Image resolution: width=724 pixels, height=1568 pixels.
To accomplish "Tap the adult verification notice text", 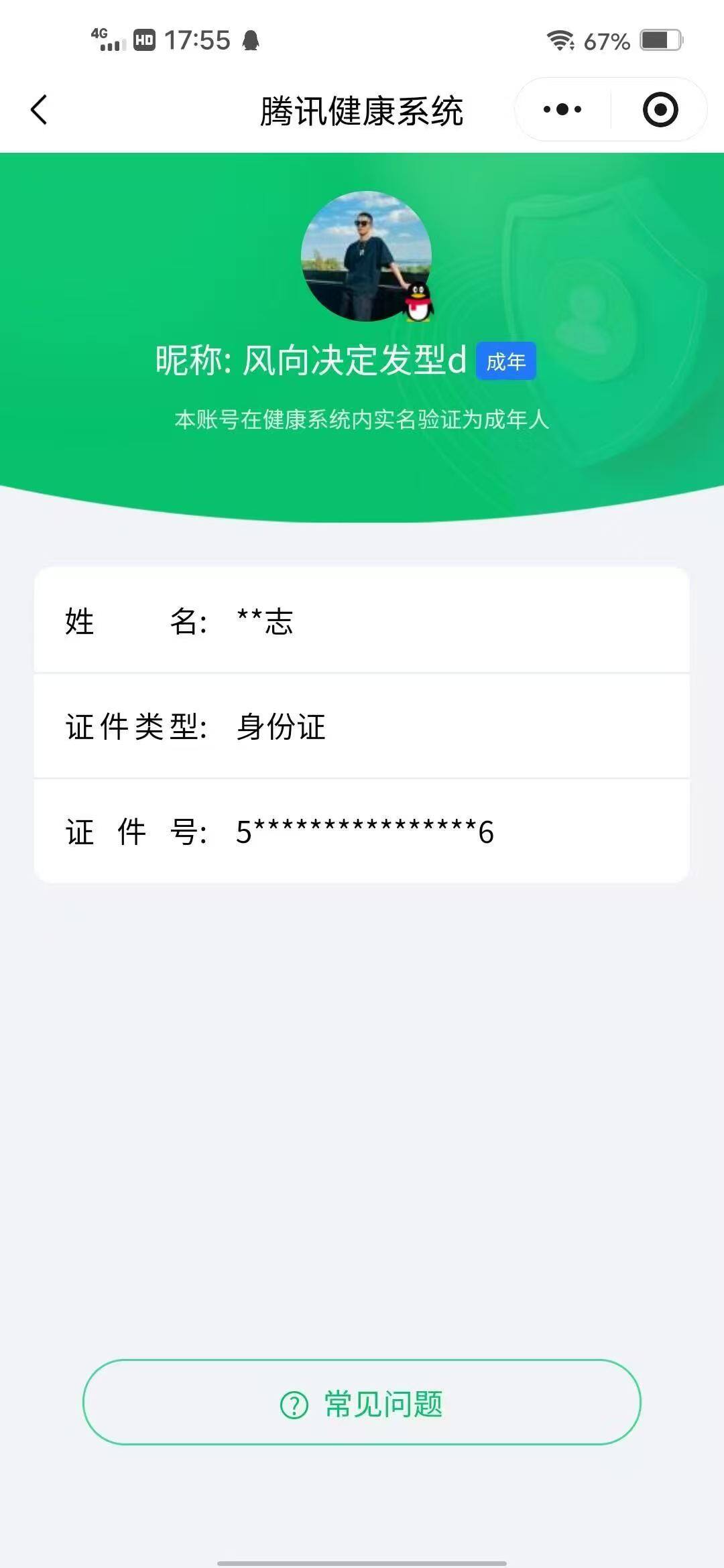I will [362, 421].
